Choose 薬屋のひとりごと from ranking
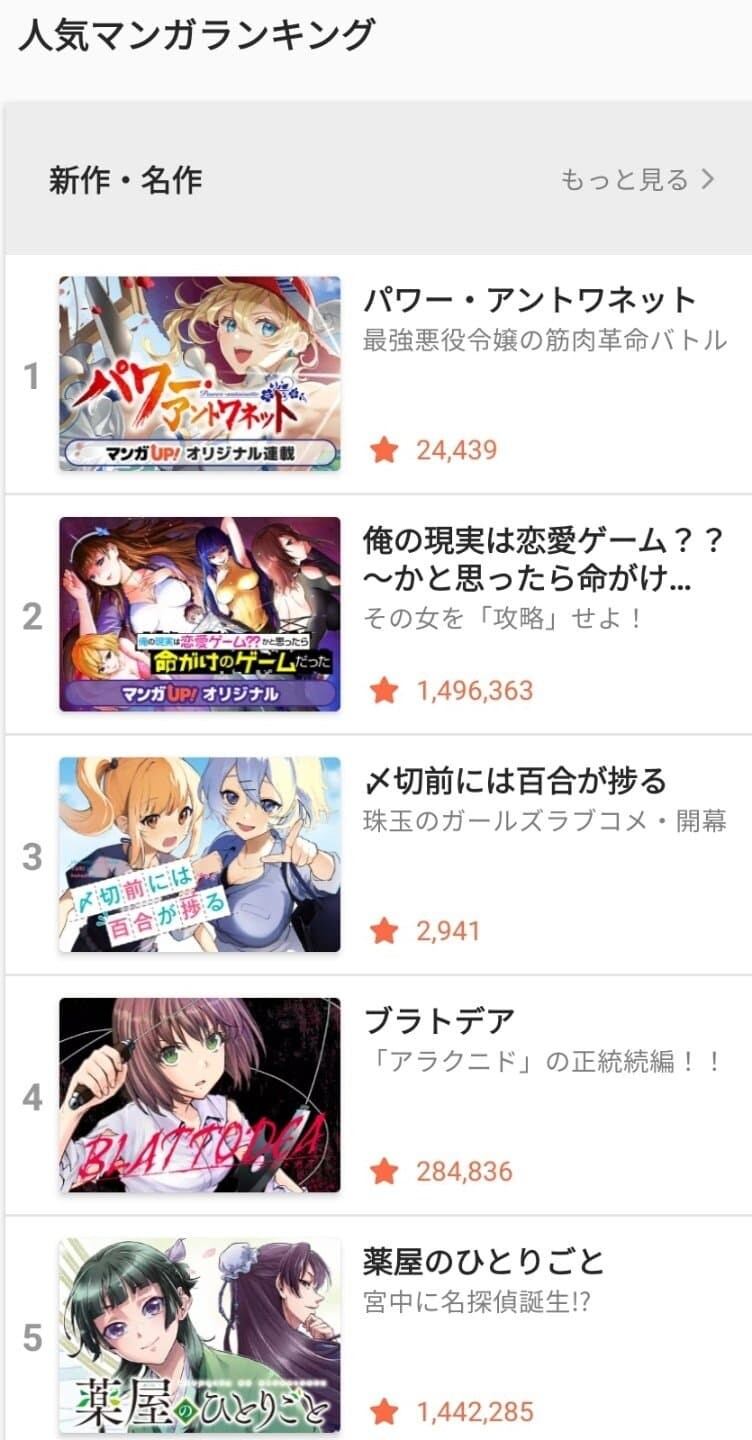The image size is (752, 1440). coord(483,1262)
